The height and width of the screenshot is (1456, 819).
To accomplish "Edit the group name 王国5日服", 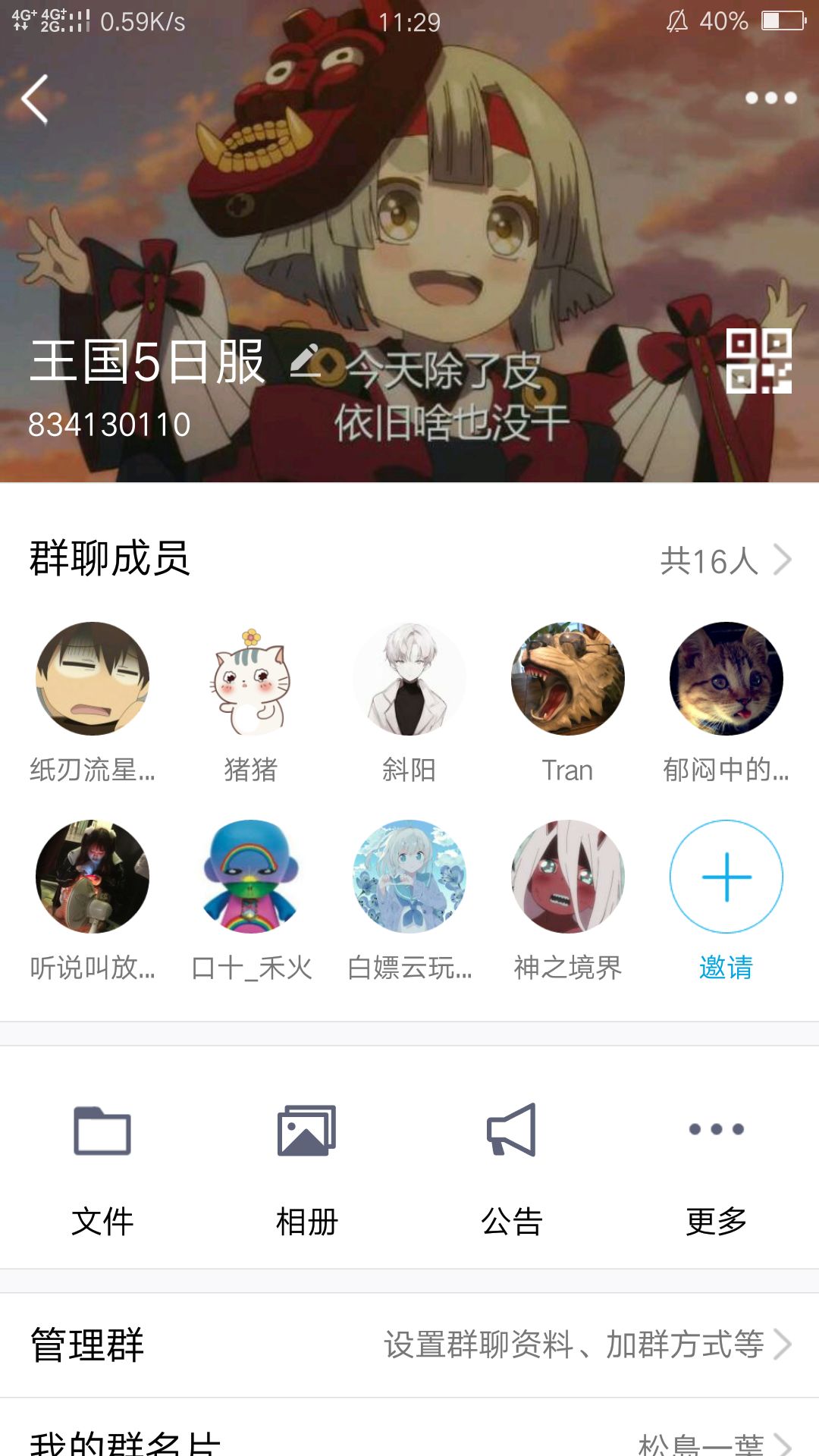I will coord(306,362).
